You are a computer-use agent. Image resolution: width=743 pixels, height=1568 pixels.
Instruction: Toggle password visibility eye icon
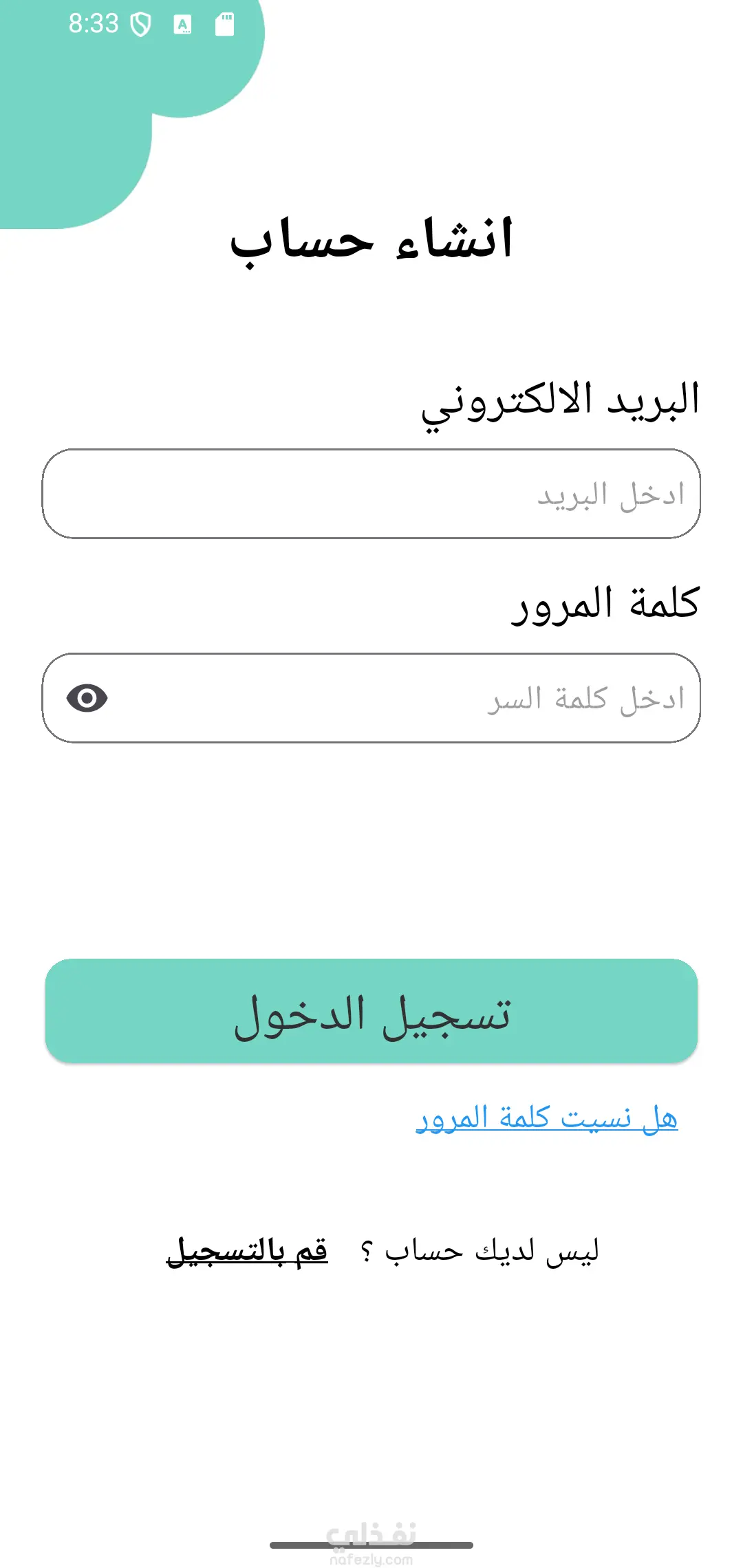point(87,698)
